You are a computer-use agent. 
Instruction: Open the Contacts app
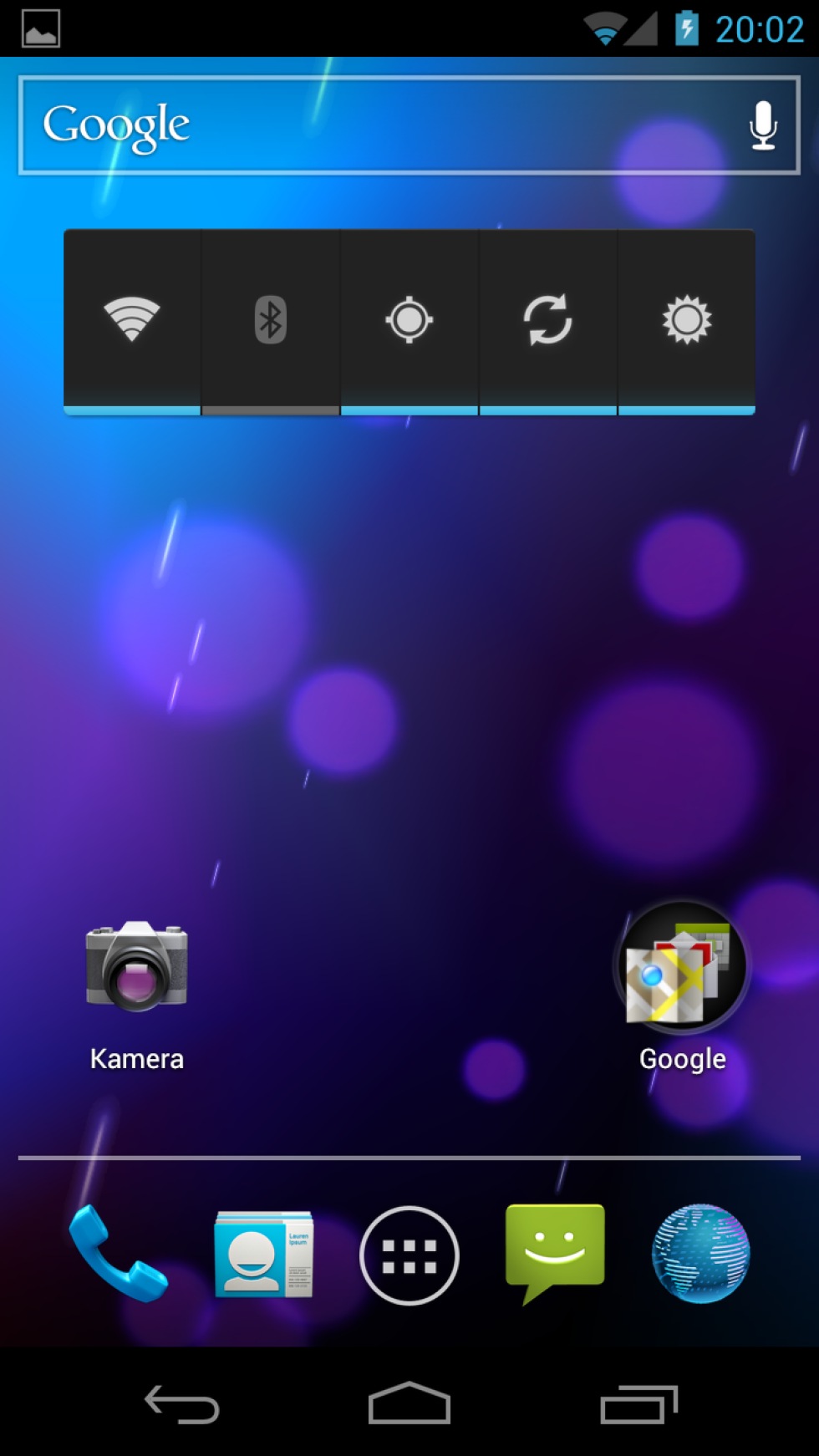pos(263,1254)
